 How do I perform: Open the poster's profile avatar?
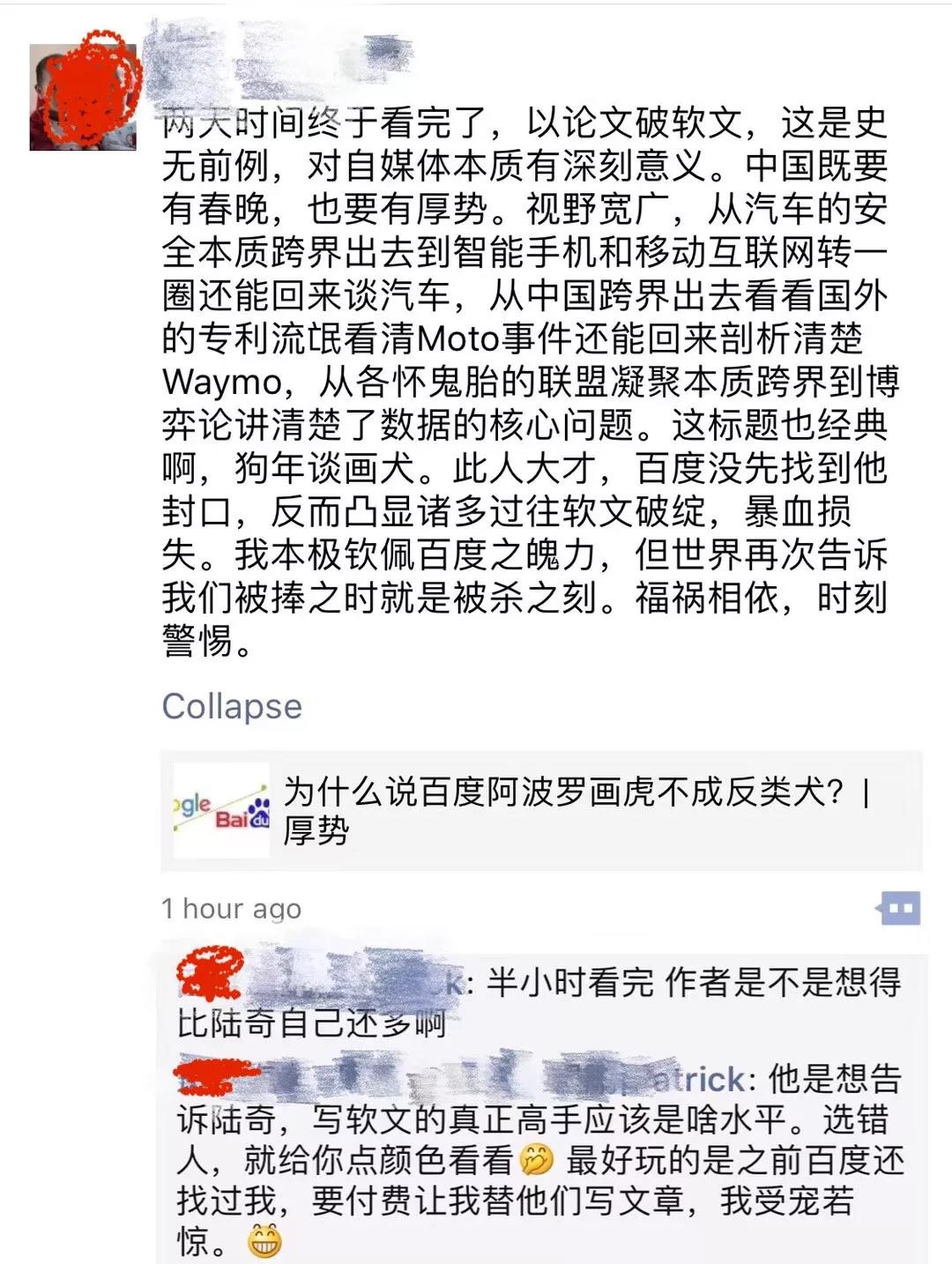83,97
